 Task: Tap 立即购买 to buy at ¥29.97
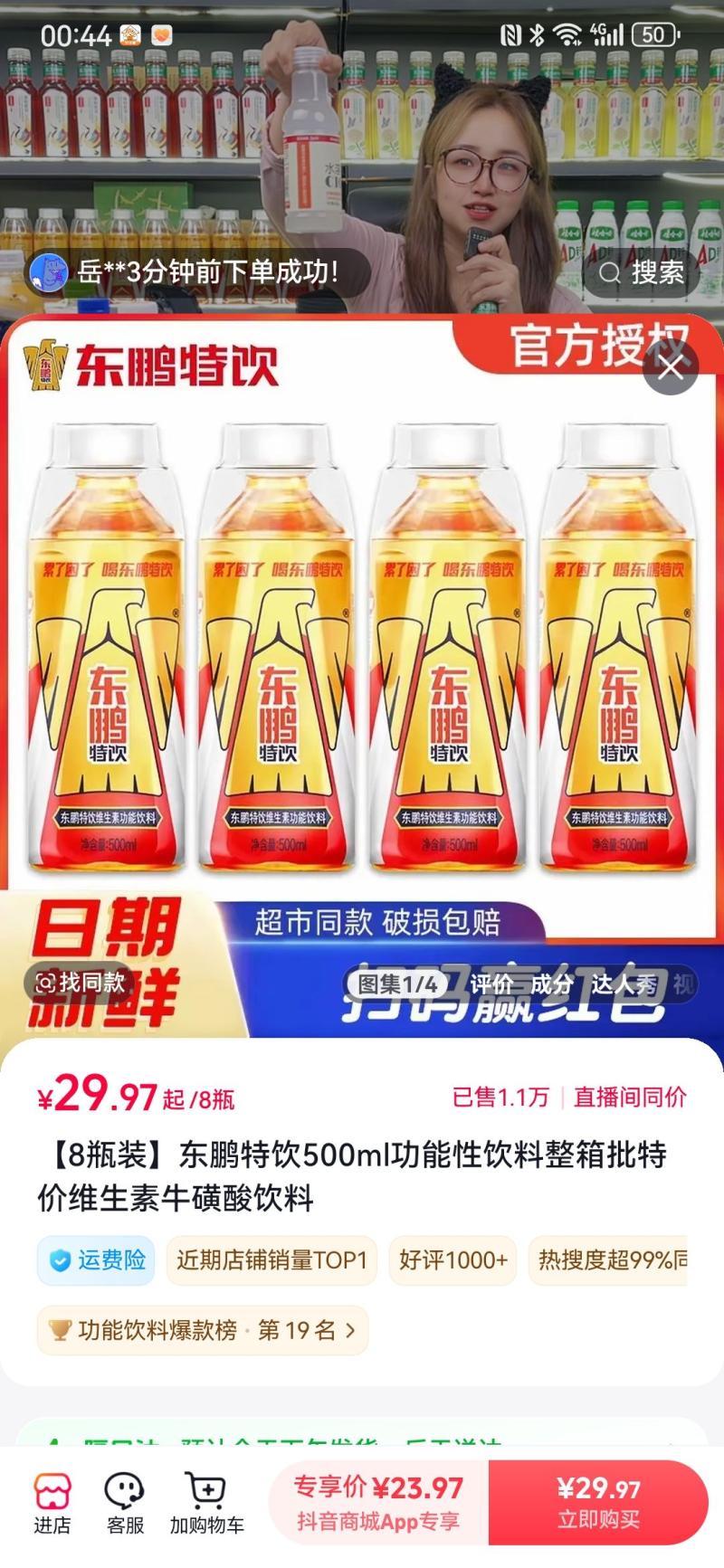pyautogui.click(x=598, y=1503)
